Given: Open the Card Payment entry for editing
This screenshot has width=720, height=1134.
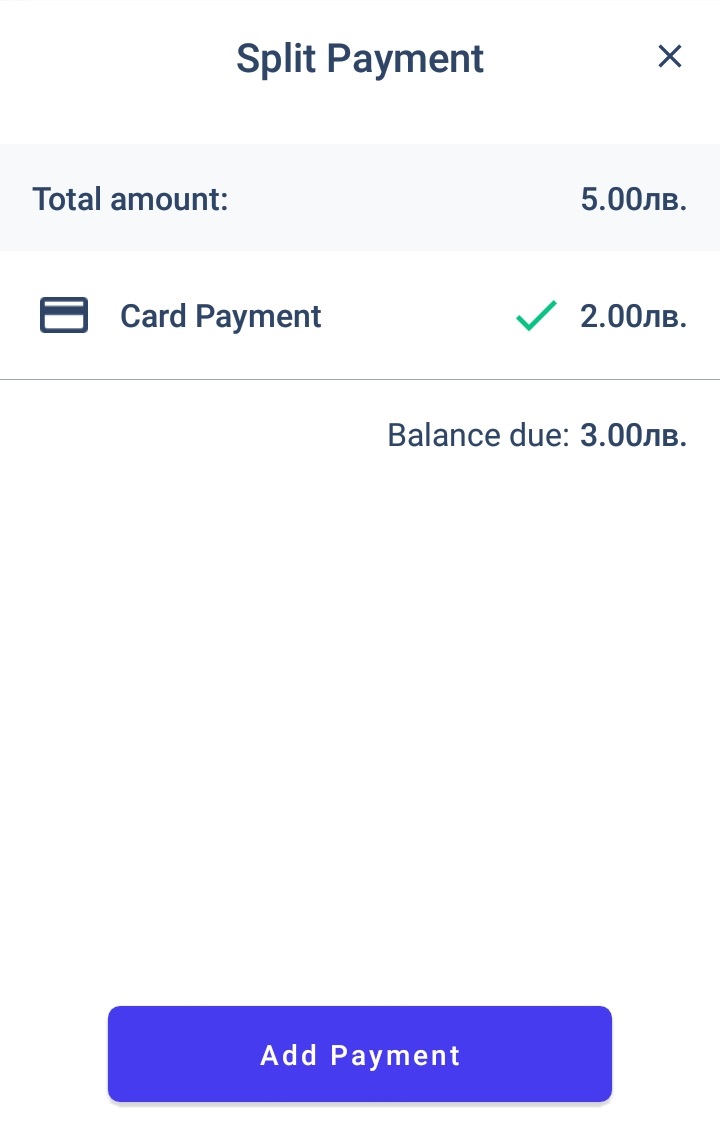Looking at the screenshot, I should click(x=360, y=315).
